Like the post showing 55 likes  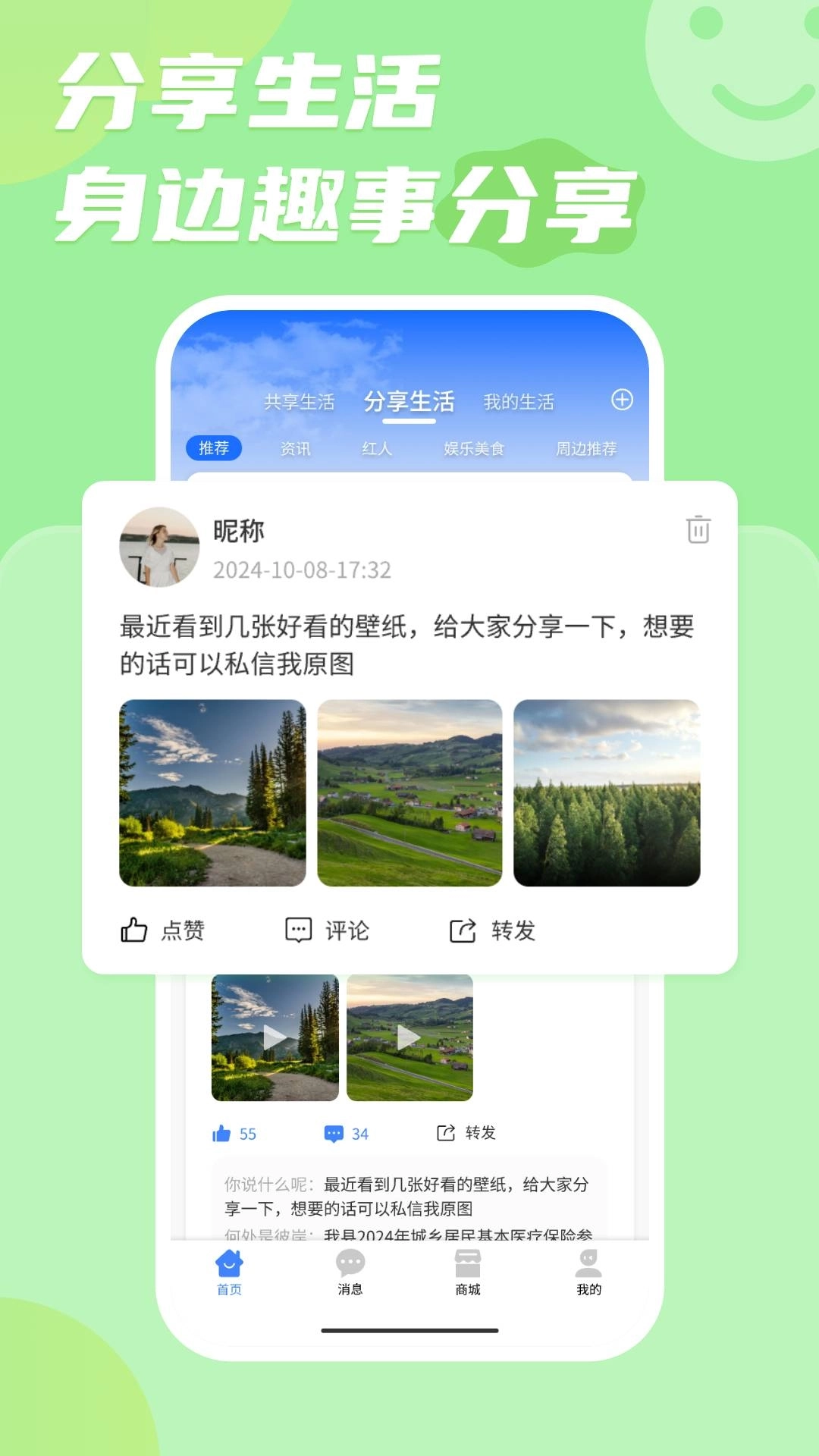(222, 1134)
